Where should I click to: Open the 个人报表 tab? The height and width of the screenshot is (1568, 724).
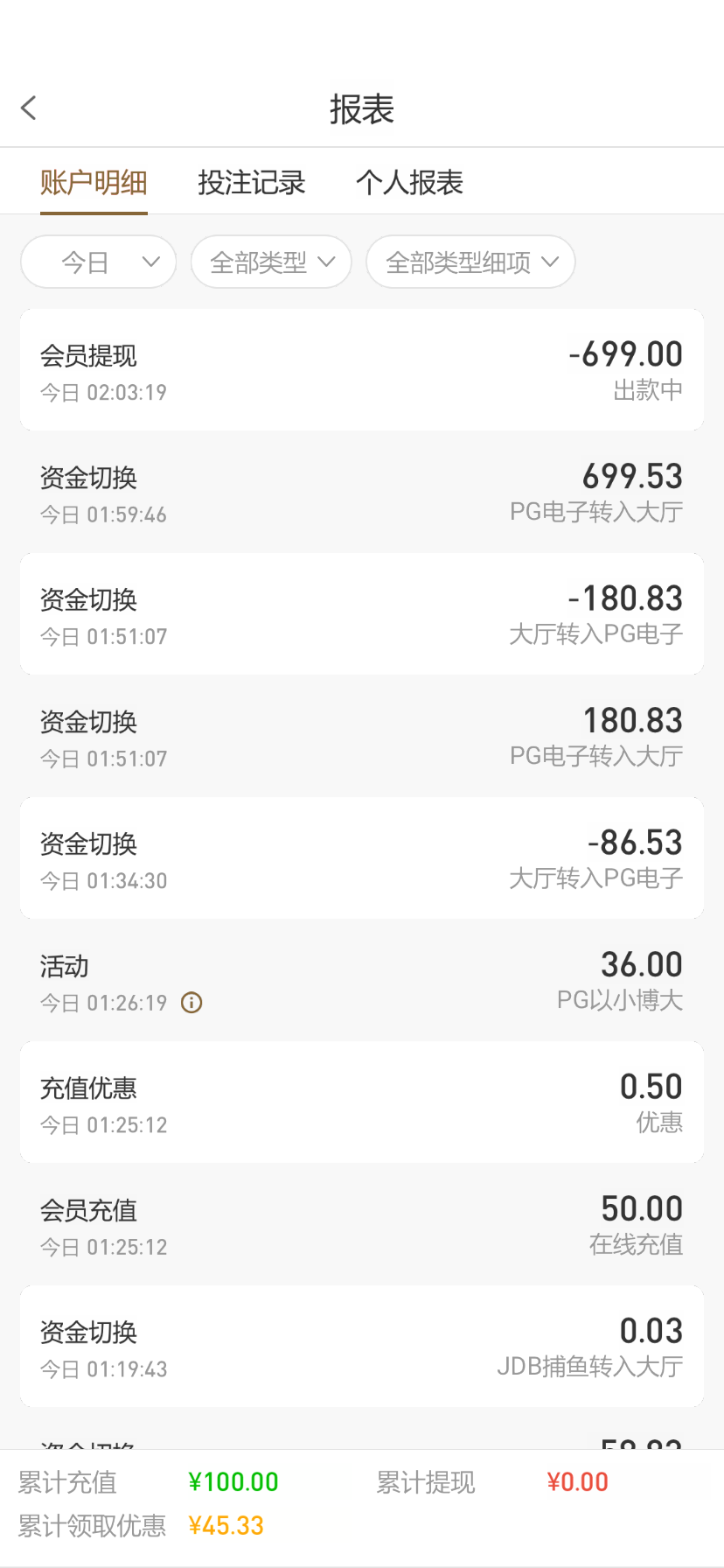409,183
